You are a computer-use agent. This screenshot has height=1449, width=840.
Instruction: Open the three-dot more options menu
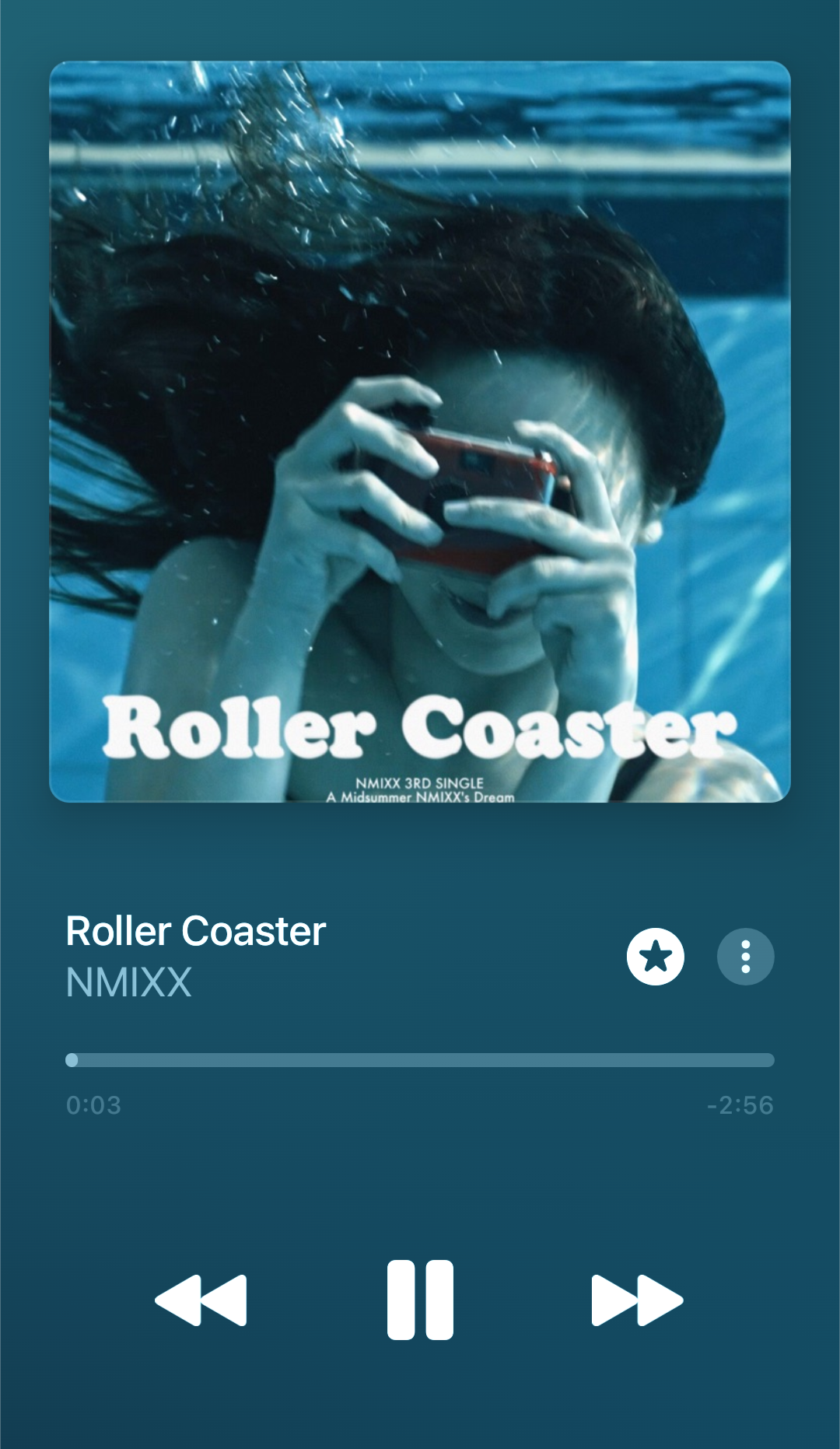click(745, 957)
